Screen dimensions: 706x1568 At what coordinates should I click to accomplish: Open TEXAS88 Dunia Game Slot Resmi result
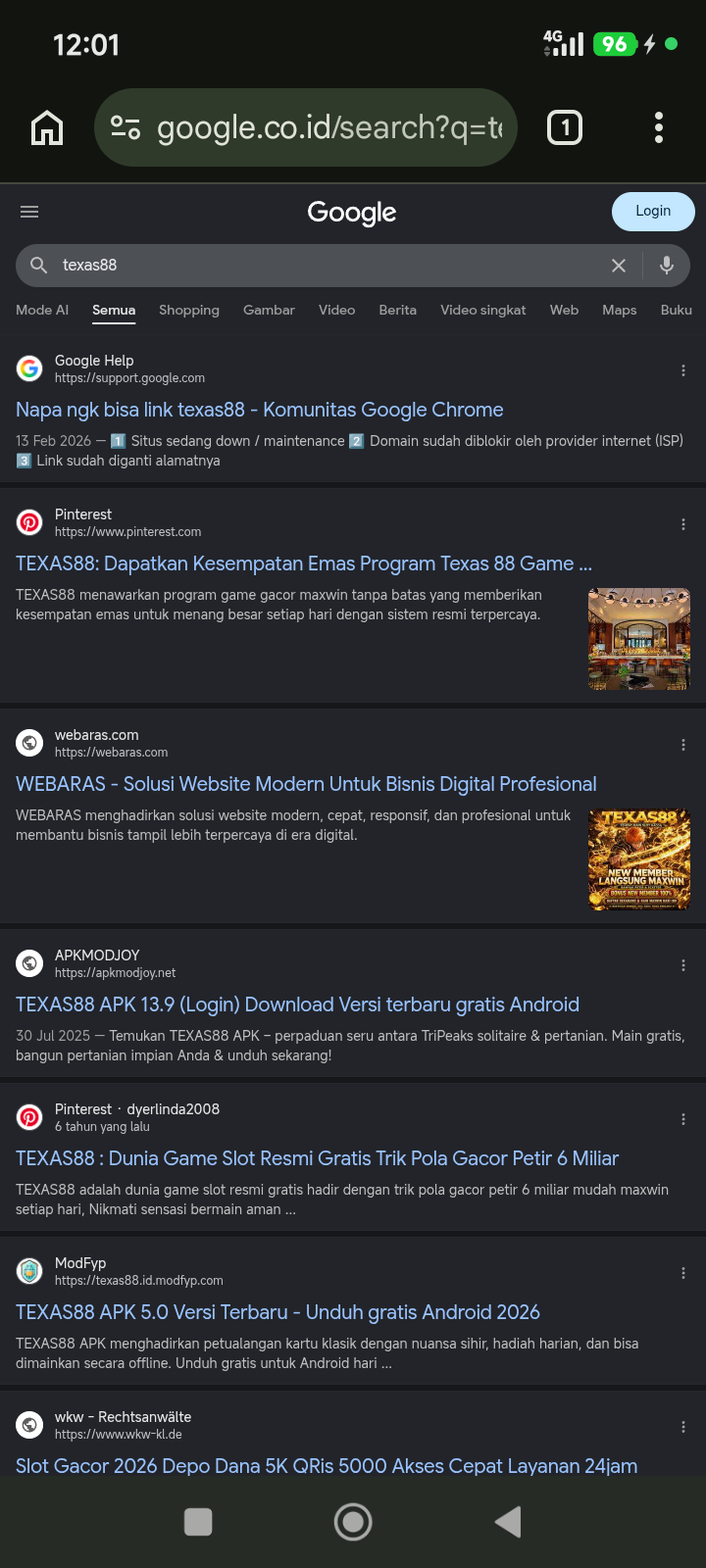point(317,1158)
